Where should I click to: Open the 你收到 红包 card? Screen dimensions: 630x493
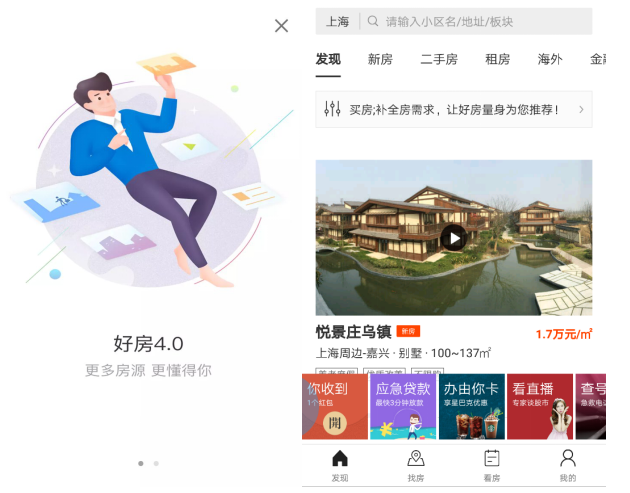click(336, 406)
